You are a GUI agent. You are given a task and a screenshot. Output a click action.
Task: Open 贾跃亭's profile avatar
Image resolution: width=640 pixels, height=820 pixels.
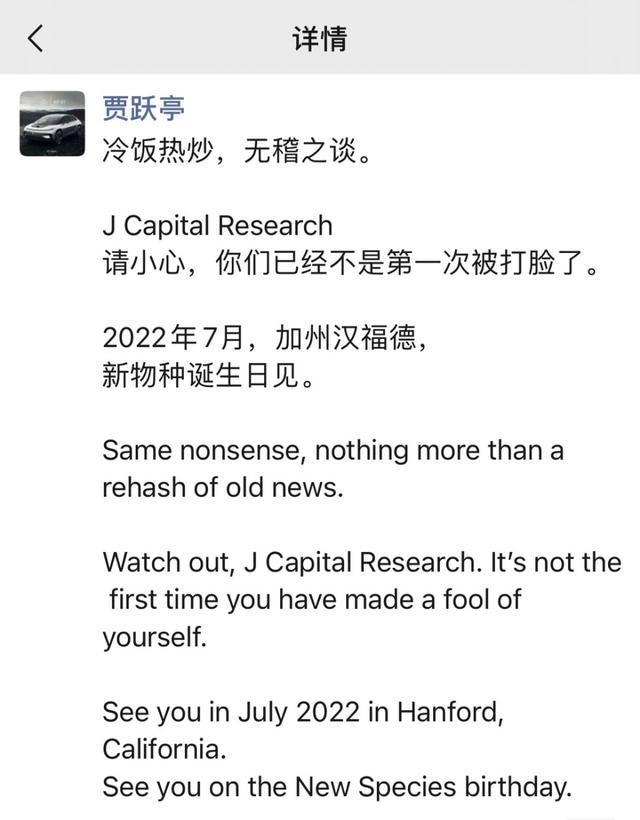(53, 122)
